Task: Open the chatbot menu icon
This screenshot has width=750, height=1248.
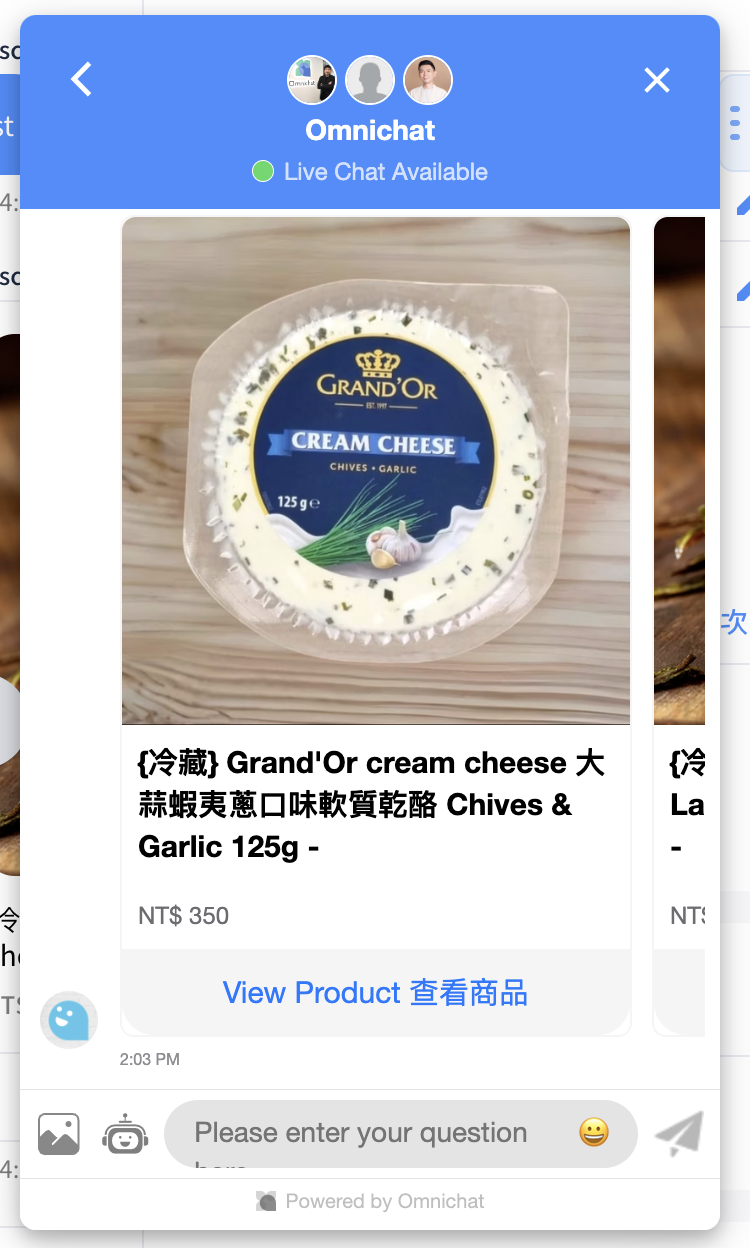Action: pos(125,1134)
